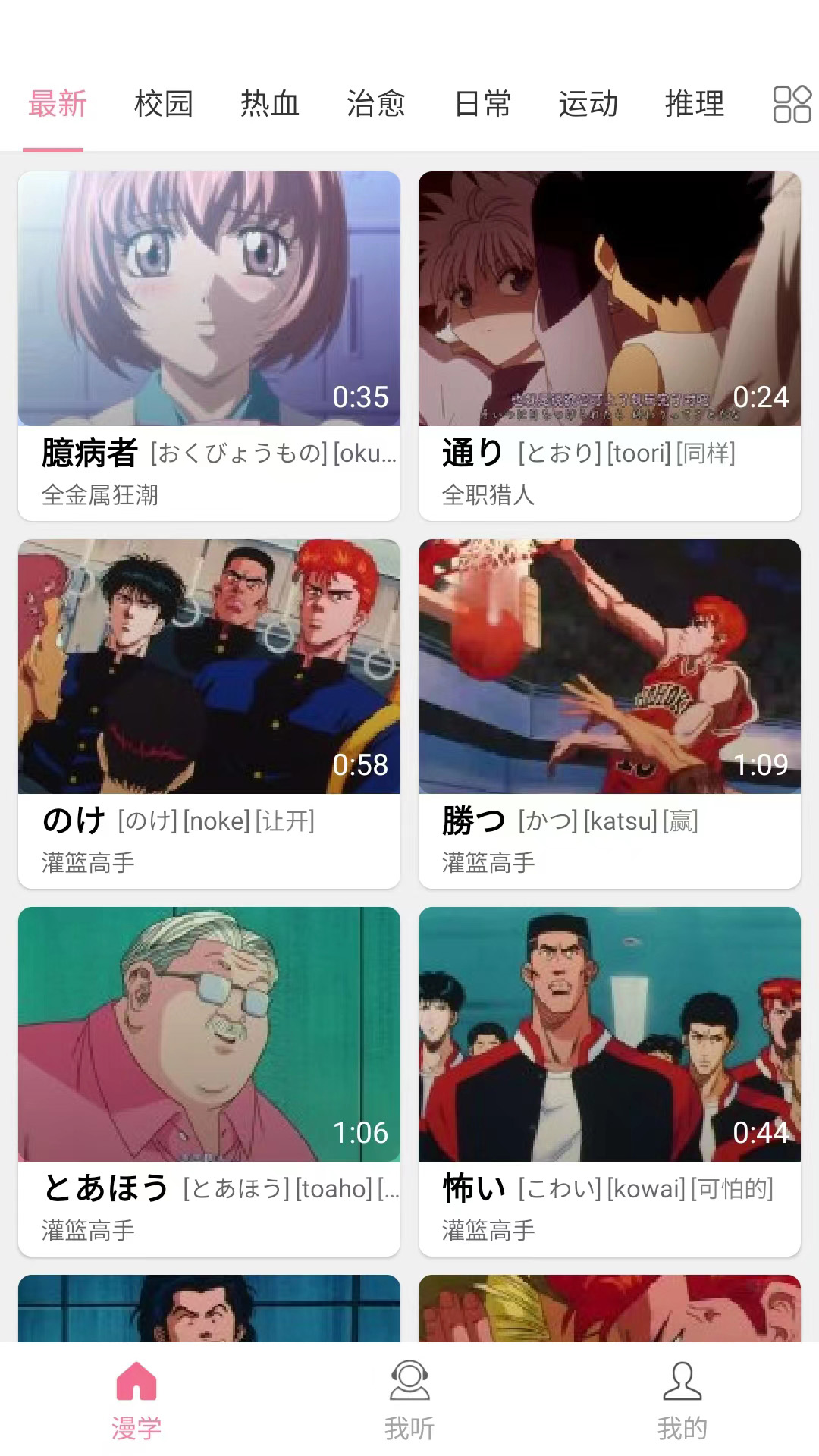Open the 我的 profile tab
Viewport: 819px width, 1456px height.
682,1400
